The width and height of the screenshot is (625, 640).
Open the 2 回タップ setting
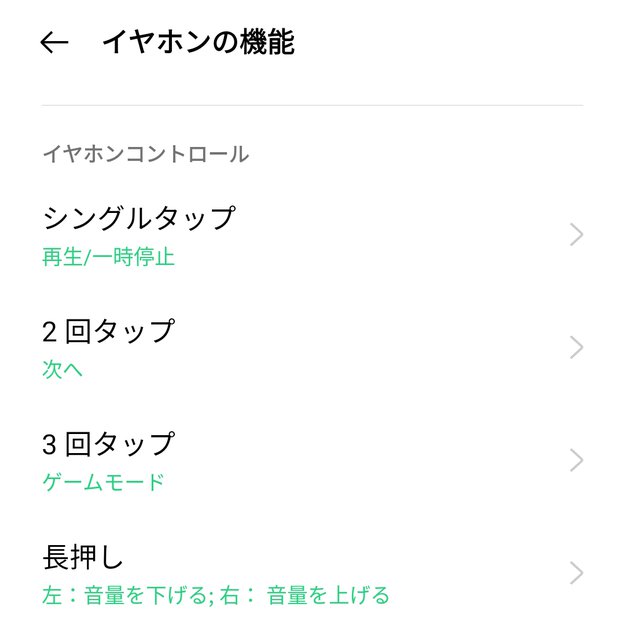tap(311, 348)
